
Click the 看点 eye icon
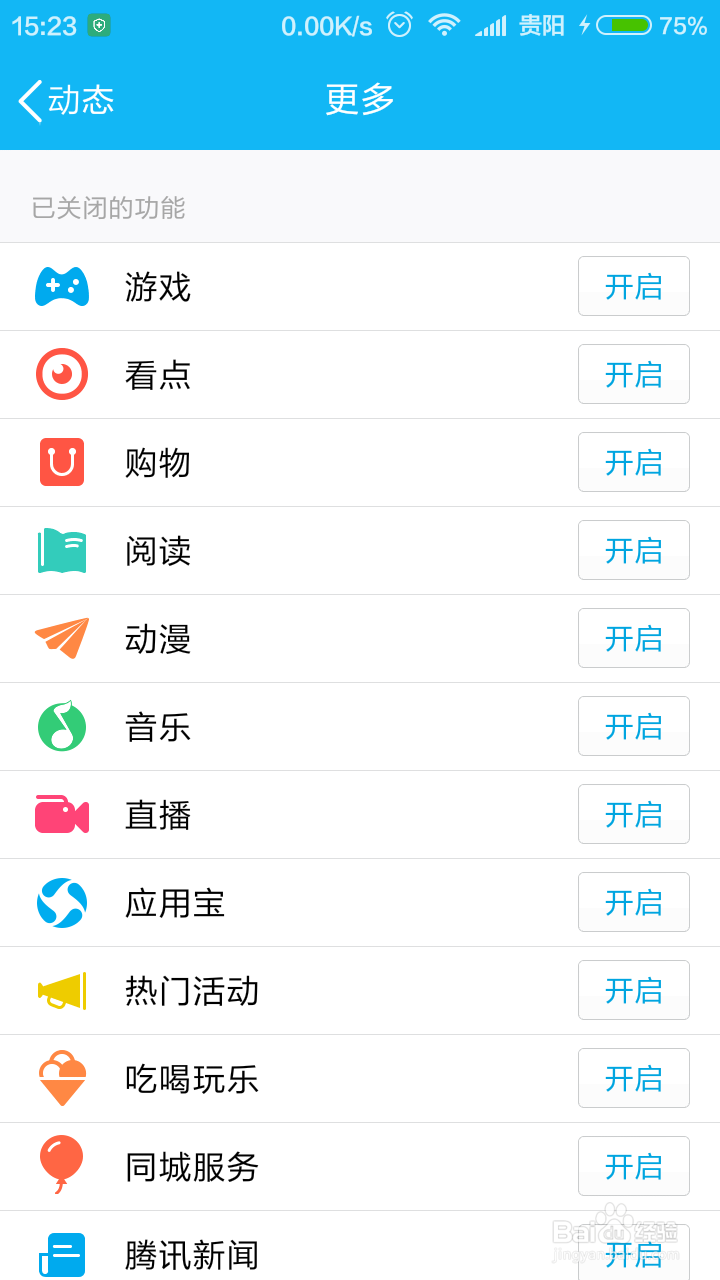[x=62, y=375]
